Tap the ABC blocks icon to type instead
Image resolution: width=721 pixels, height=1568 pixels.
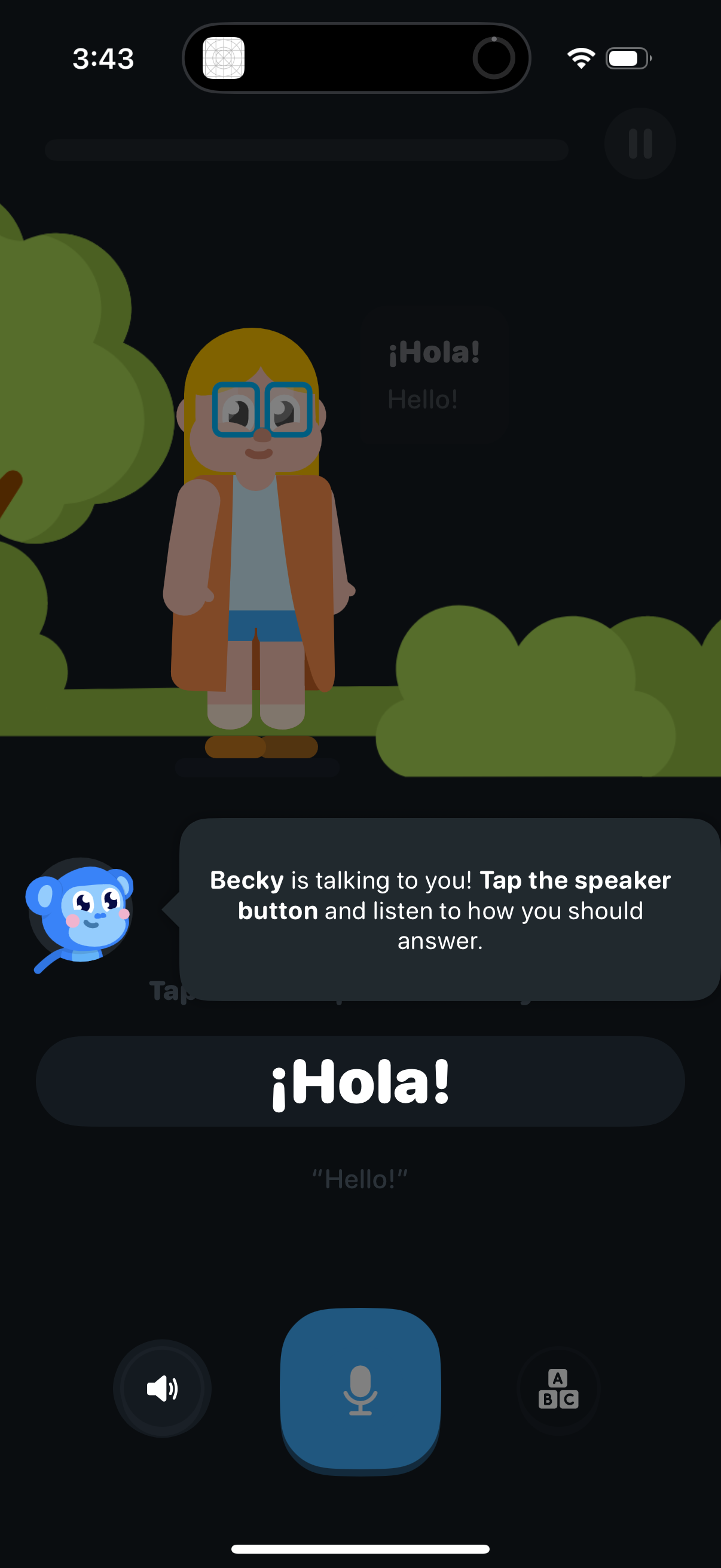coord(558,1389)
